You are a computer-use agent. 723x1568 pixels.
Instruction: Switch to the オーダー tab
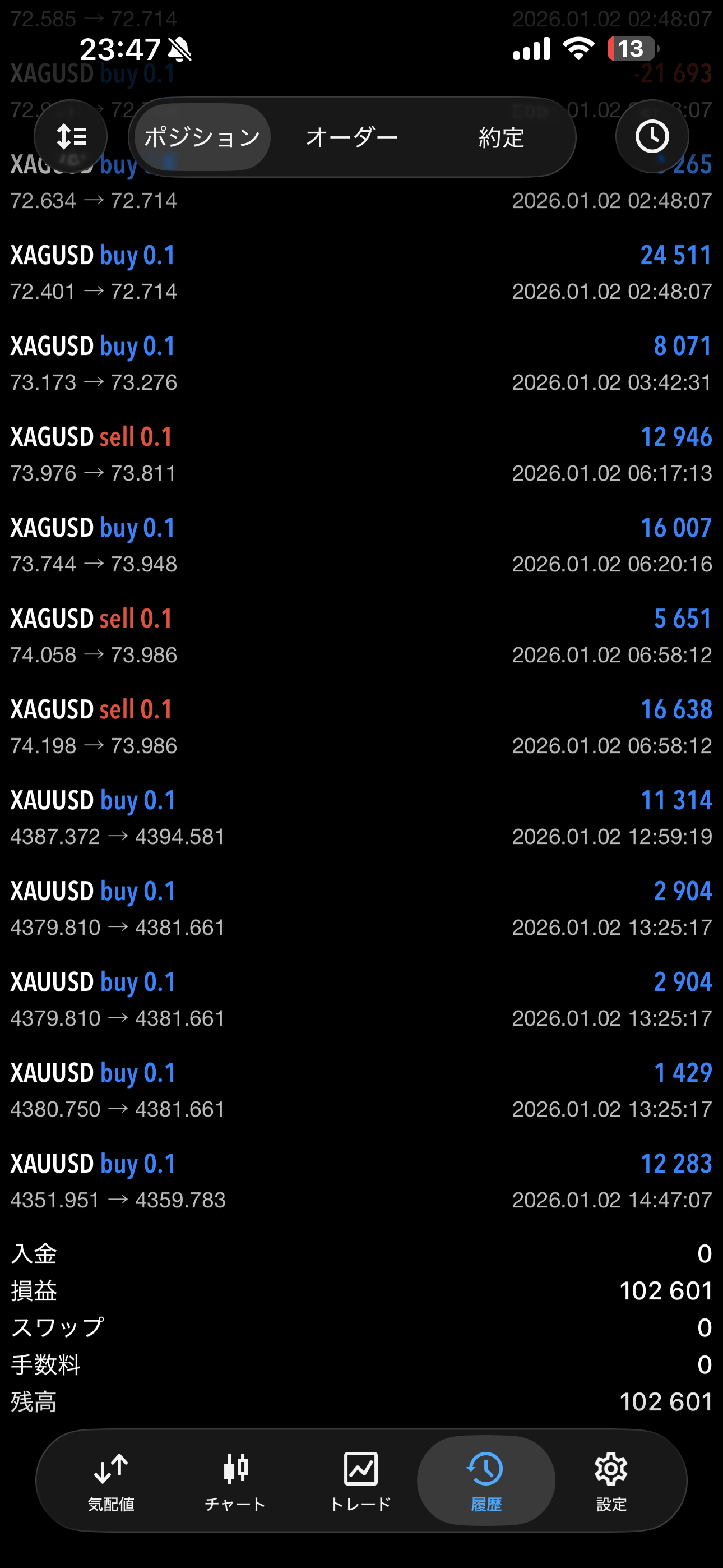click(x=352, y=137)
